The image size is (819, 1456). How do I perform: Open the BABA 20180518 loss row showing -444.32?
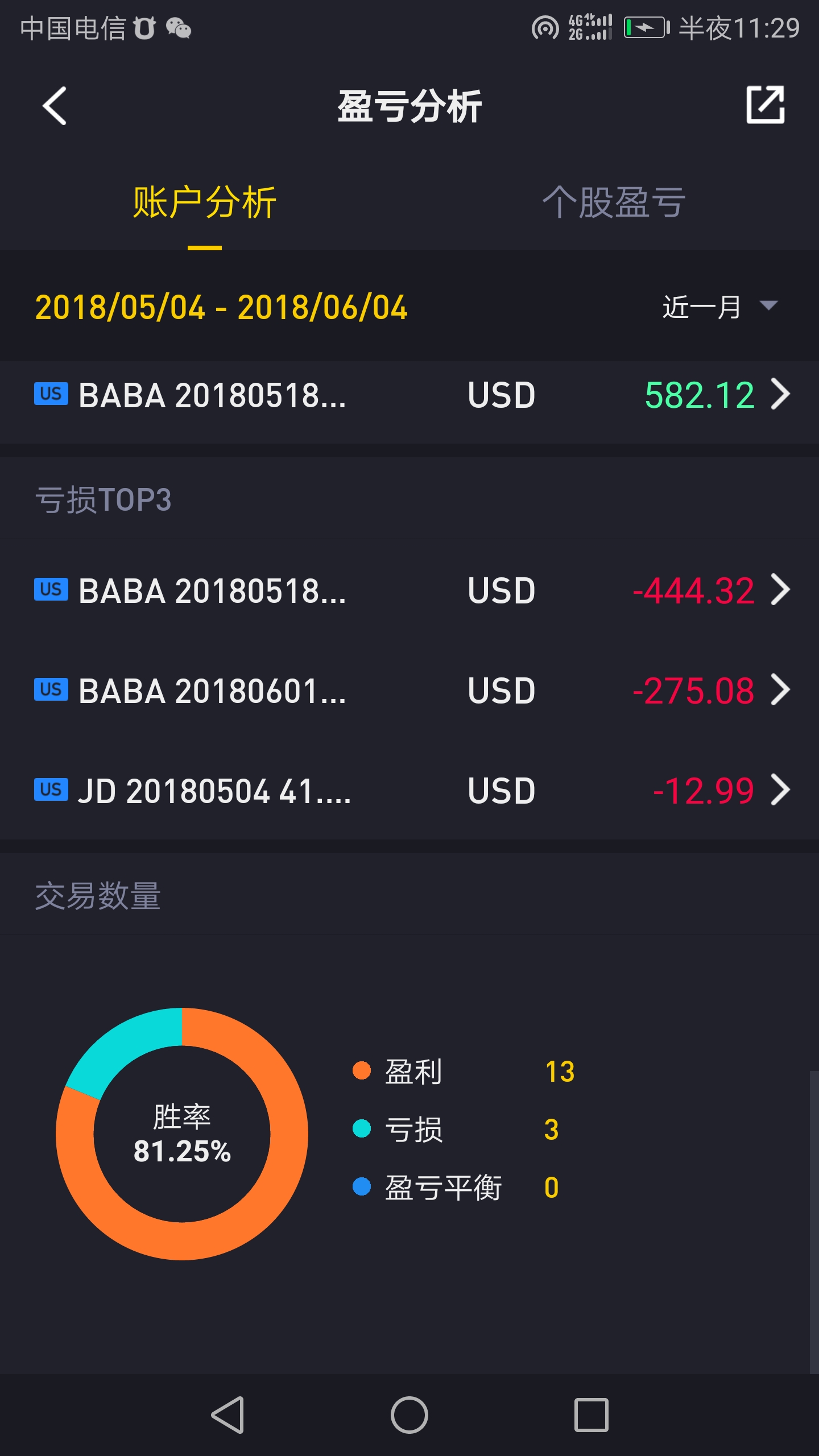click(409, 590)
